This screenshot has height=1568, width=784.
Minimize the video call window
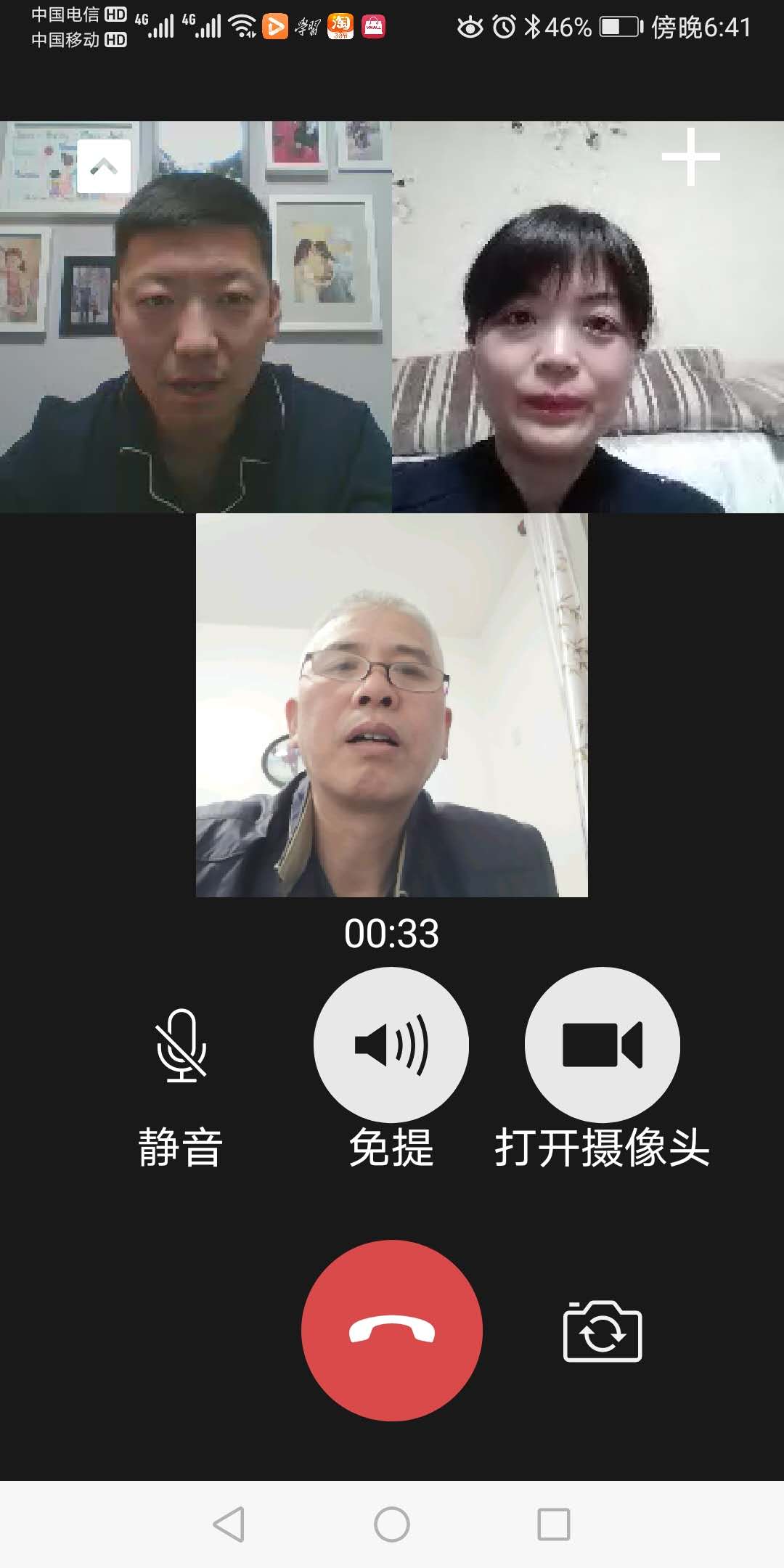[x=104, y=167]
